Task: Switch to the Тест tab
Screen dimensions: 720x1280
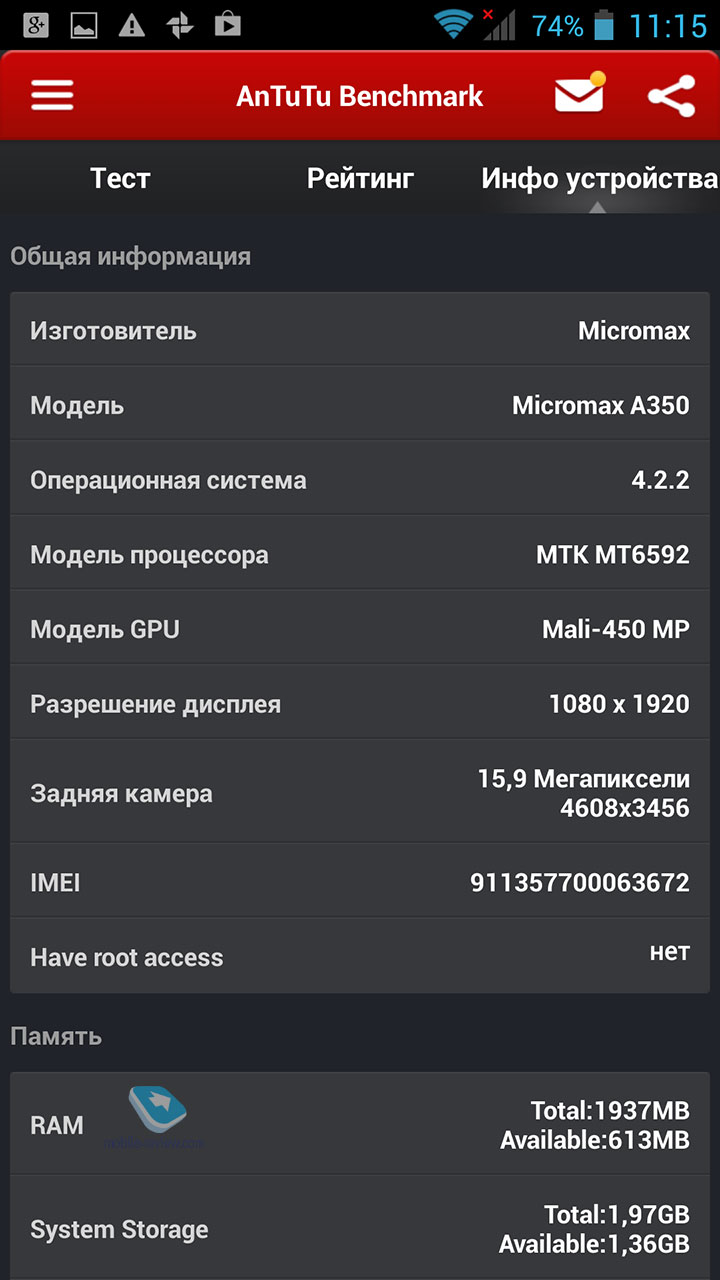Action: tap(120, 179)
